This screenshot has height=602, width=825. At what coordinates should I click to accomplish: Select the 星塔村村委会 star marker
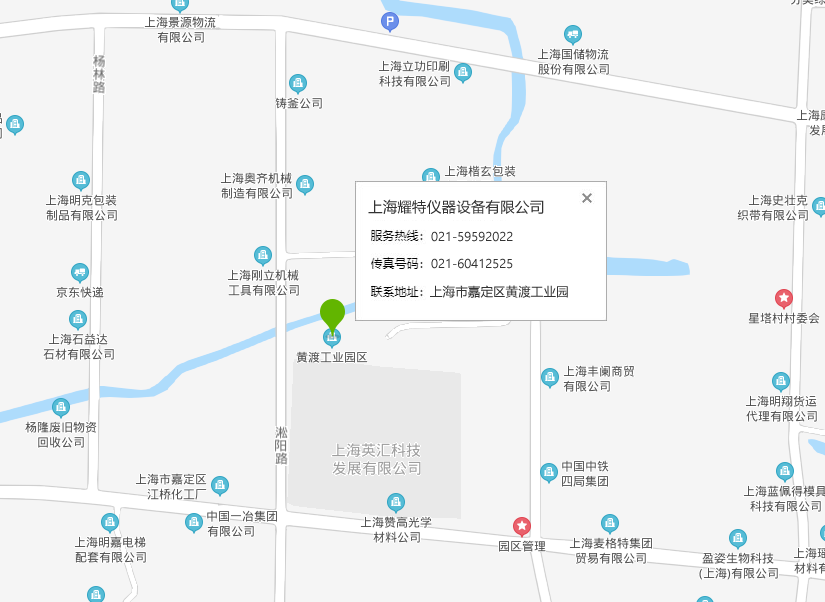784,298
